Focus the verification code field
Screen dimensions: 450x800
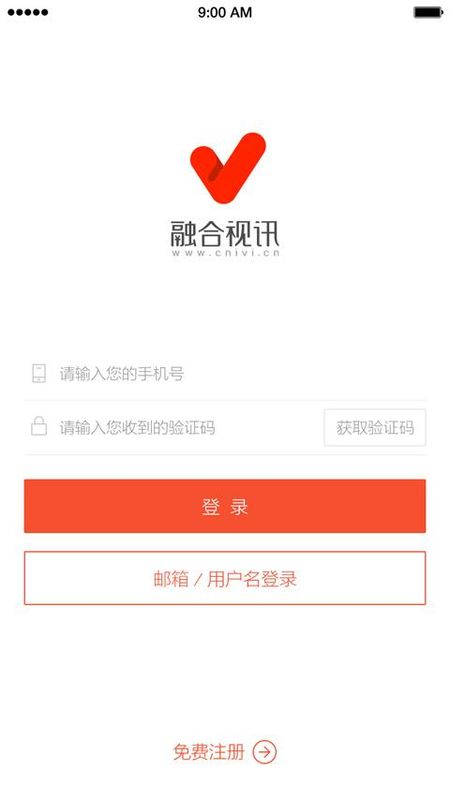[173, 428]
